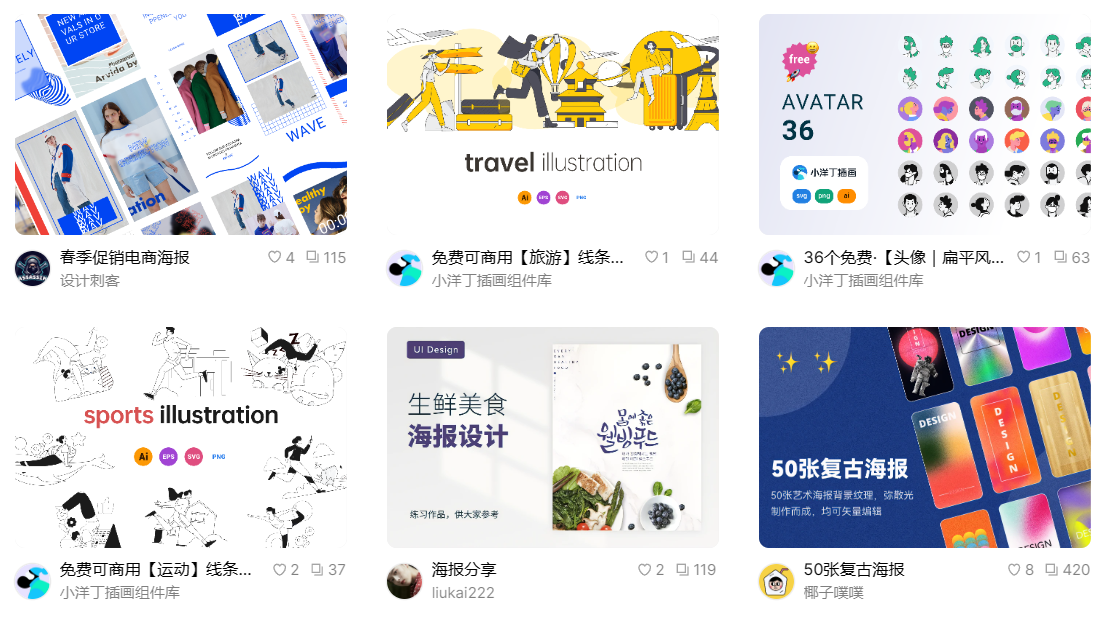View the 50张复古海报 cover image

[924, 437]
